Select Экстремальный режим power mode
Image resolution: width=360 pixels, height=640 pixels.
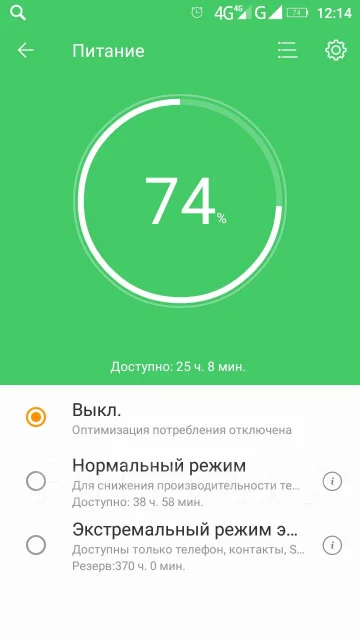click(x=36, y=545)
